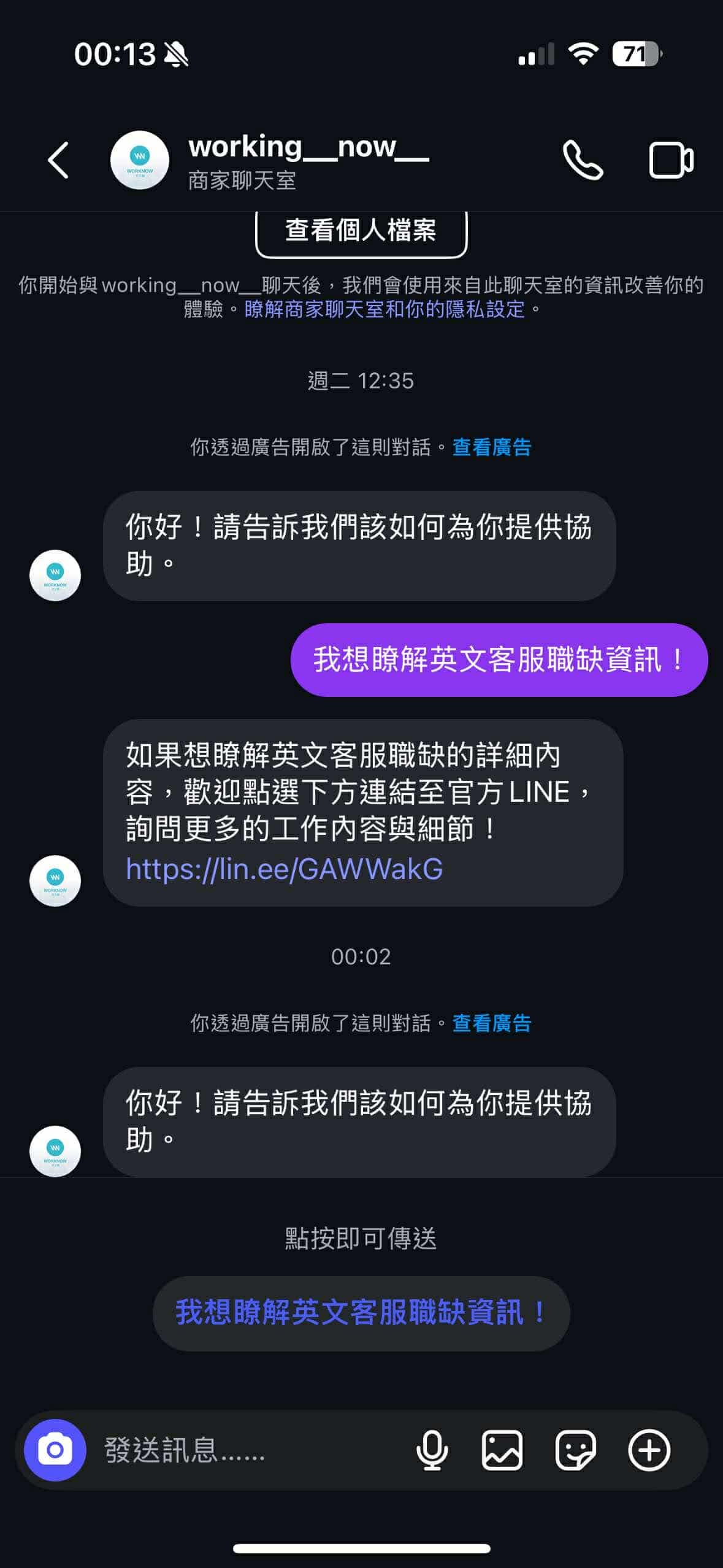Image resolution: width=723 pixels, height=1568 pixels.
Task: Record a voice message with the microphone
Action: point(432,1450)
